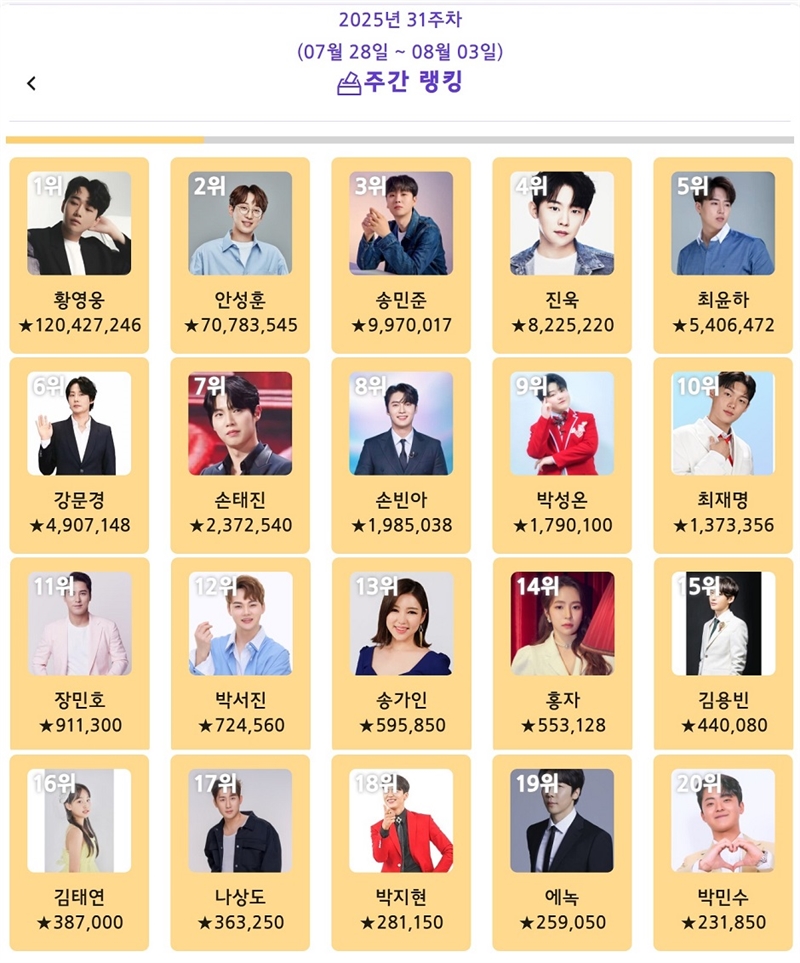Open the 2위 안성훈 card
The width and height of the screenshot is (800, 963).
pyautogui.click(x=240, y=254)
